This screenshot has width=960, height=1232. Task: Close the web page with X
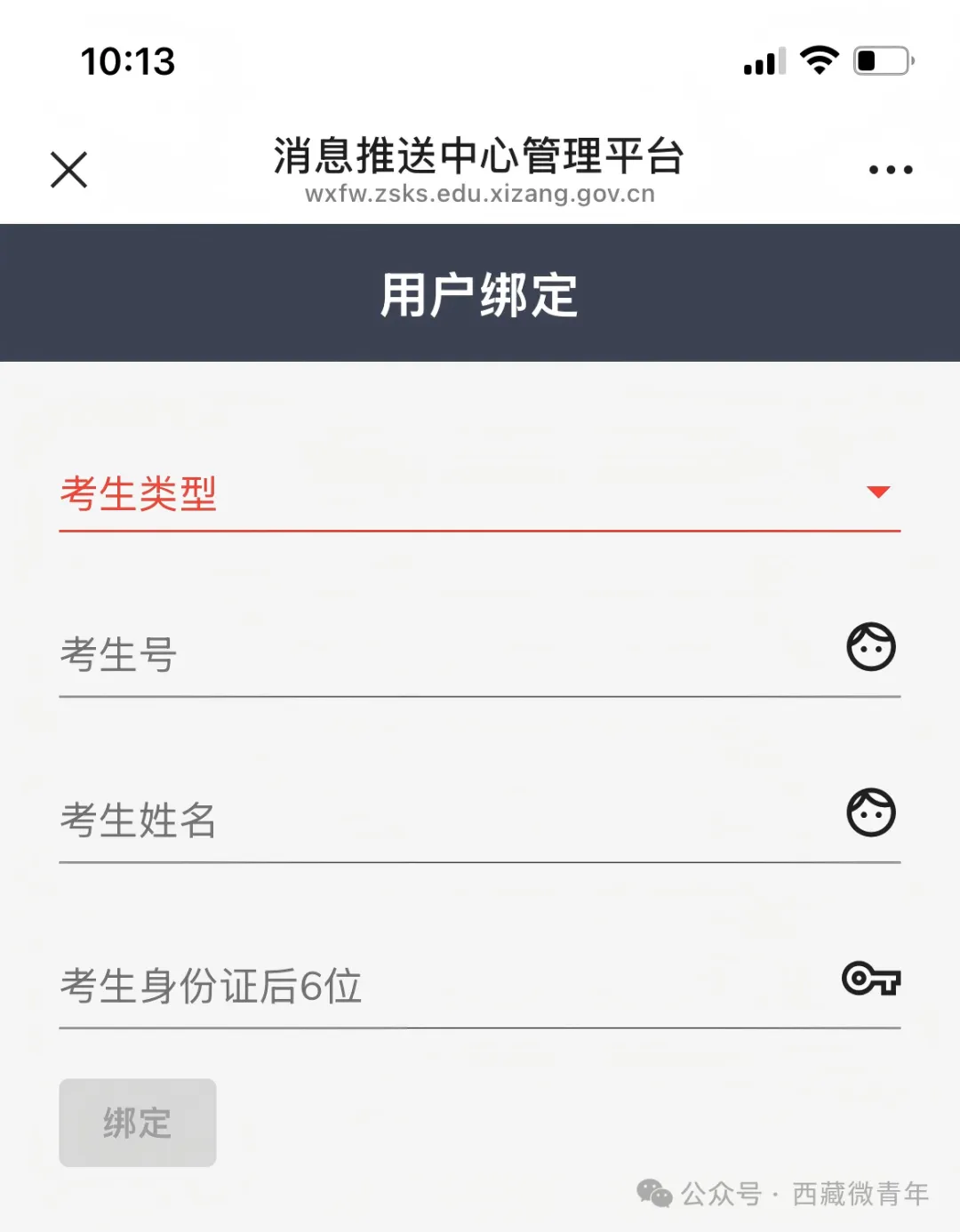pos(69,170)
